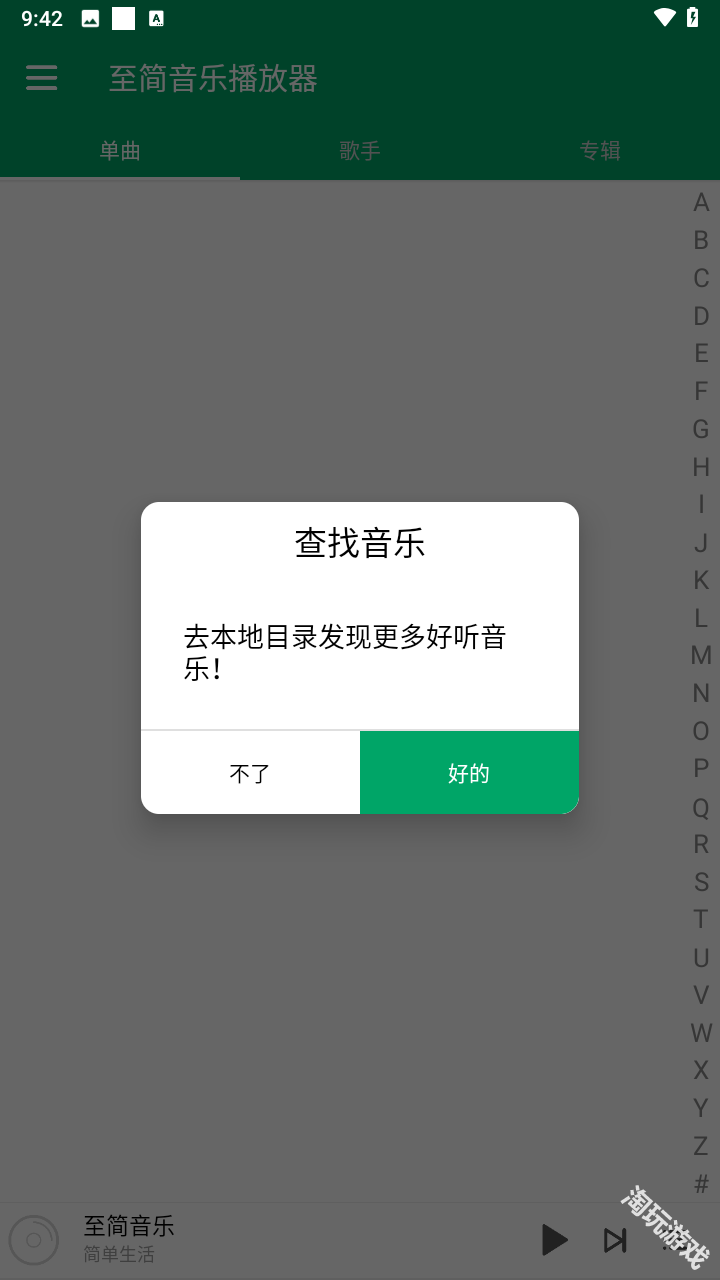
Task: Jump to # in the alphabet index
Action: pos(700,1184)
